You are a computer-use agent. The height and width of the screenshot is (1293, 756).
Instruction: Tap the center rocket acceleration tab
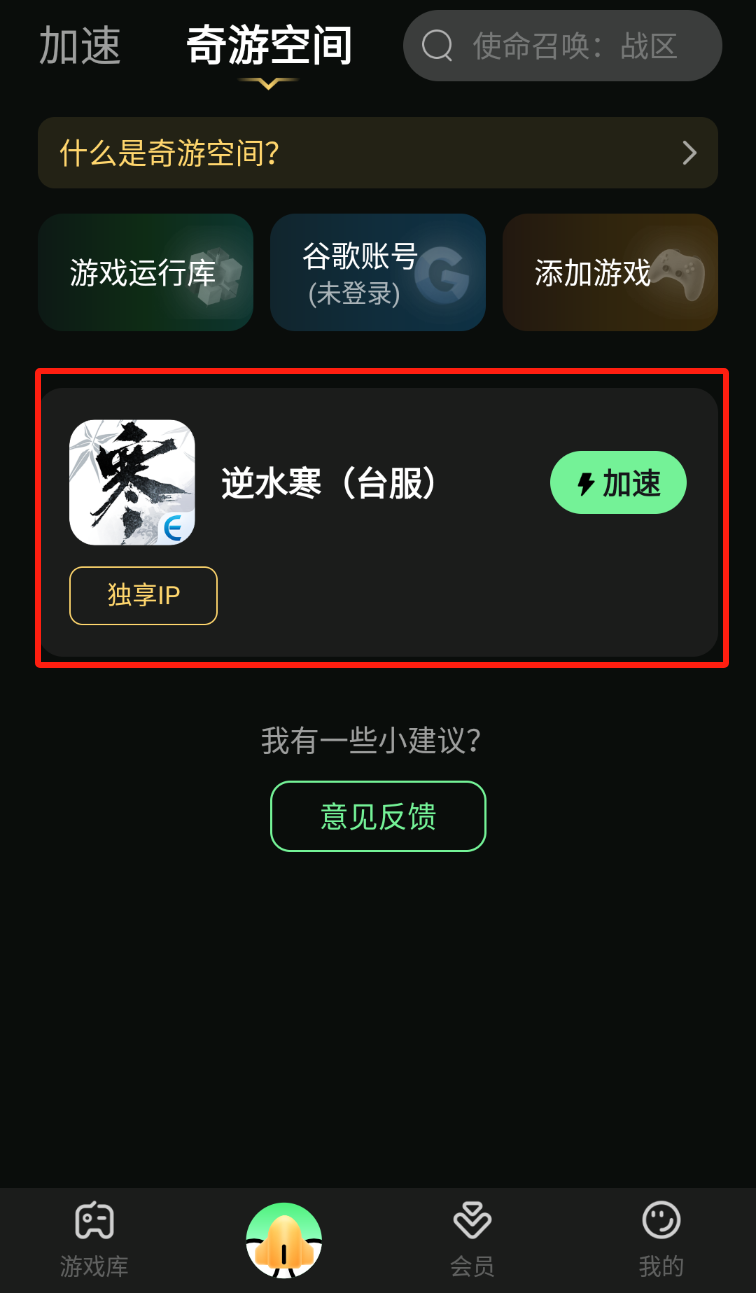point(284,1240)
